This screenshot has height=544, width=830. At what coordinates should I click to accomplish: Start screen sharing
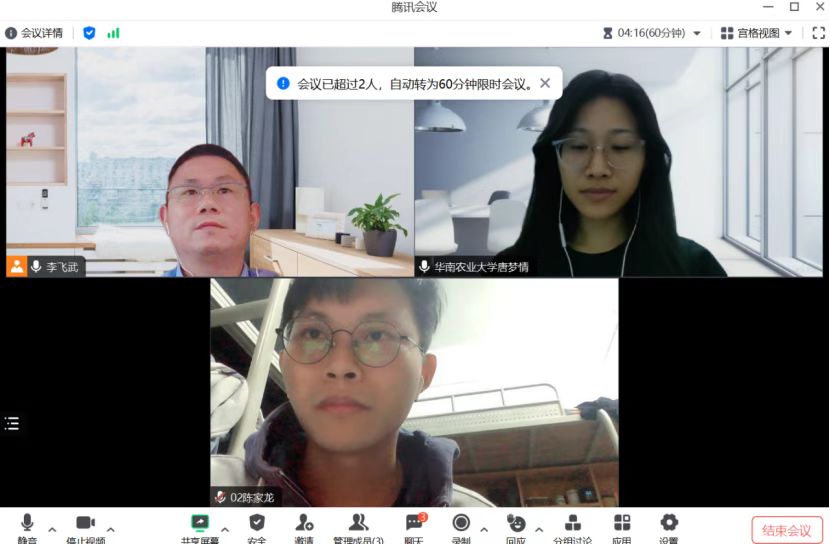tap(200, 525)
